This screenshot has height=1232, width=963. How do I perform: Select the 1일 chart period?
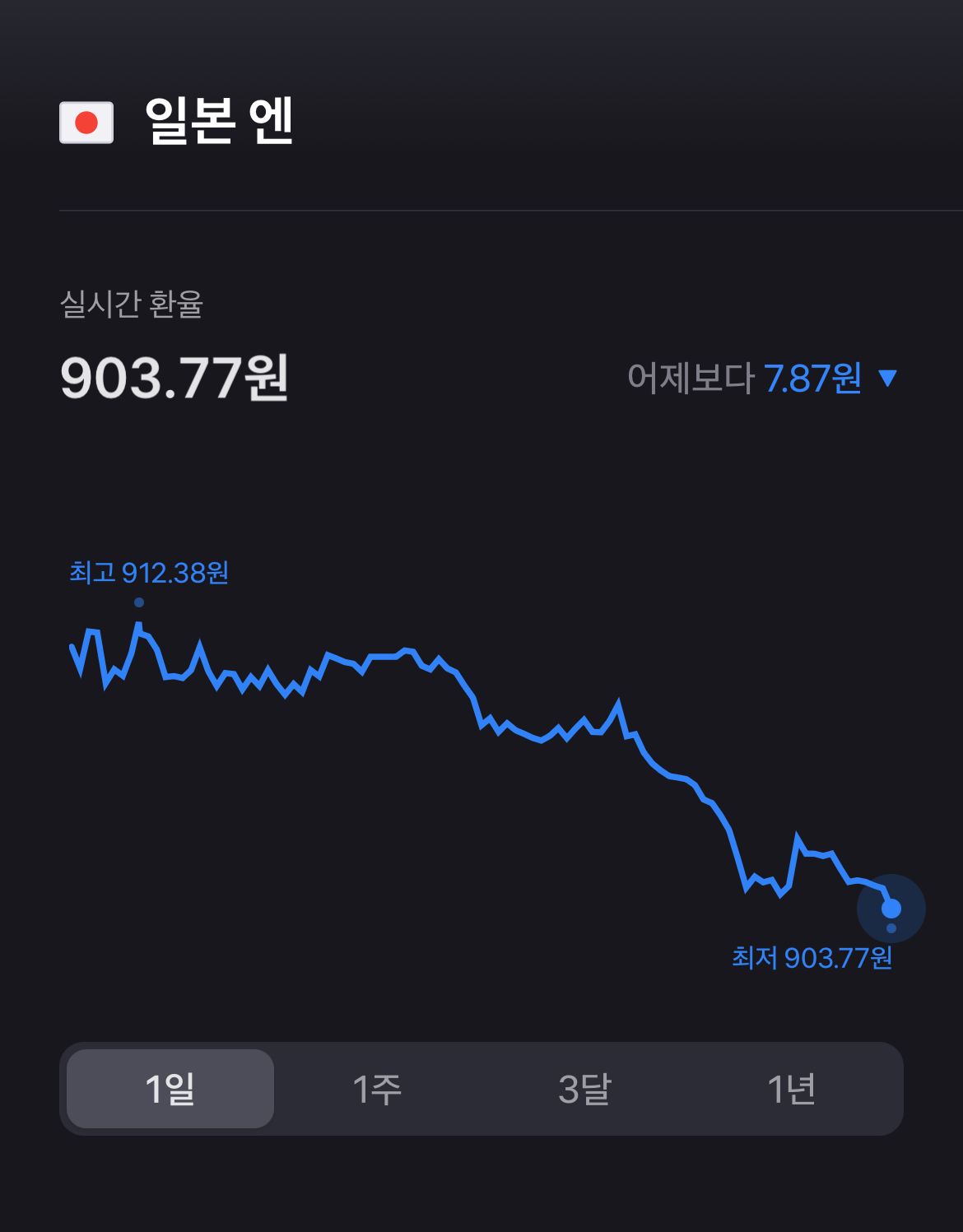[x=170, y=1088]
